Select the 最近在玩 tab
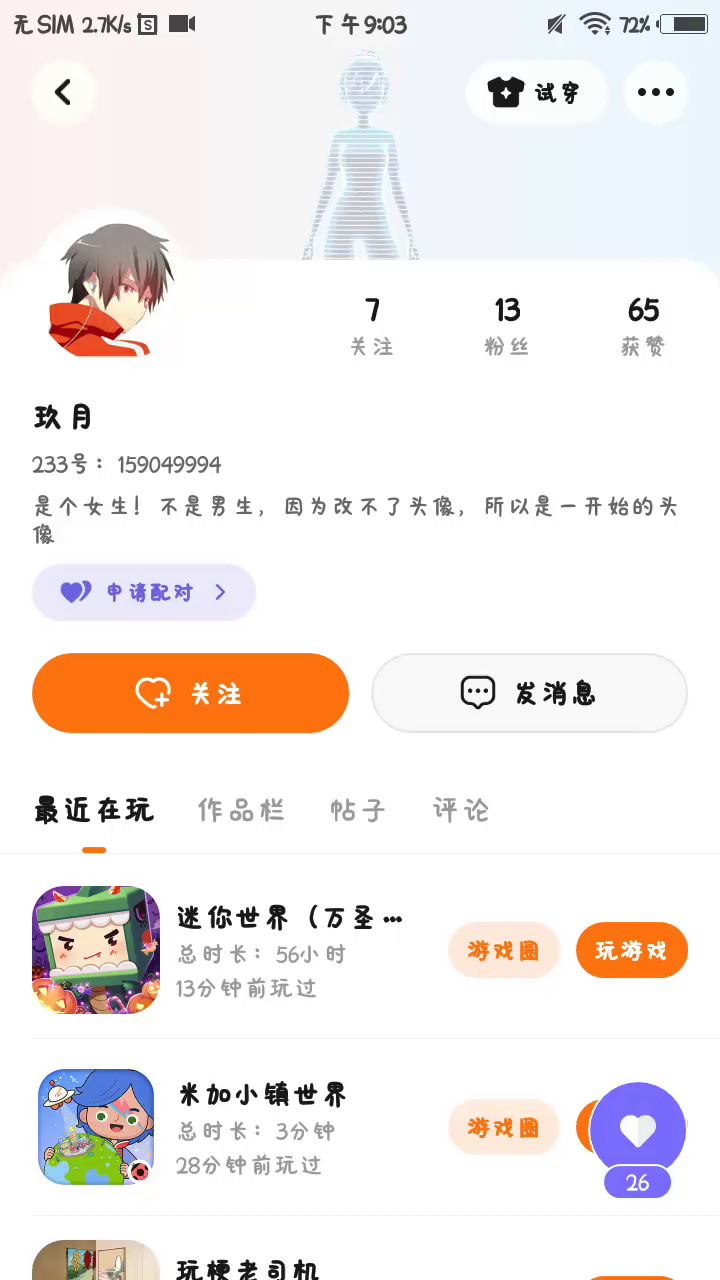This screenshot has height=1280, width=720. click(x=94, y=810)
